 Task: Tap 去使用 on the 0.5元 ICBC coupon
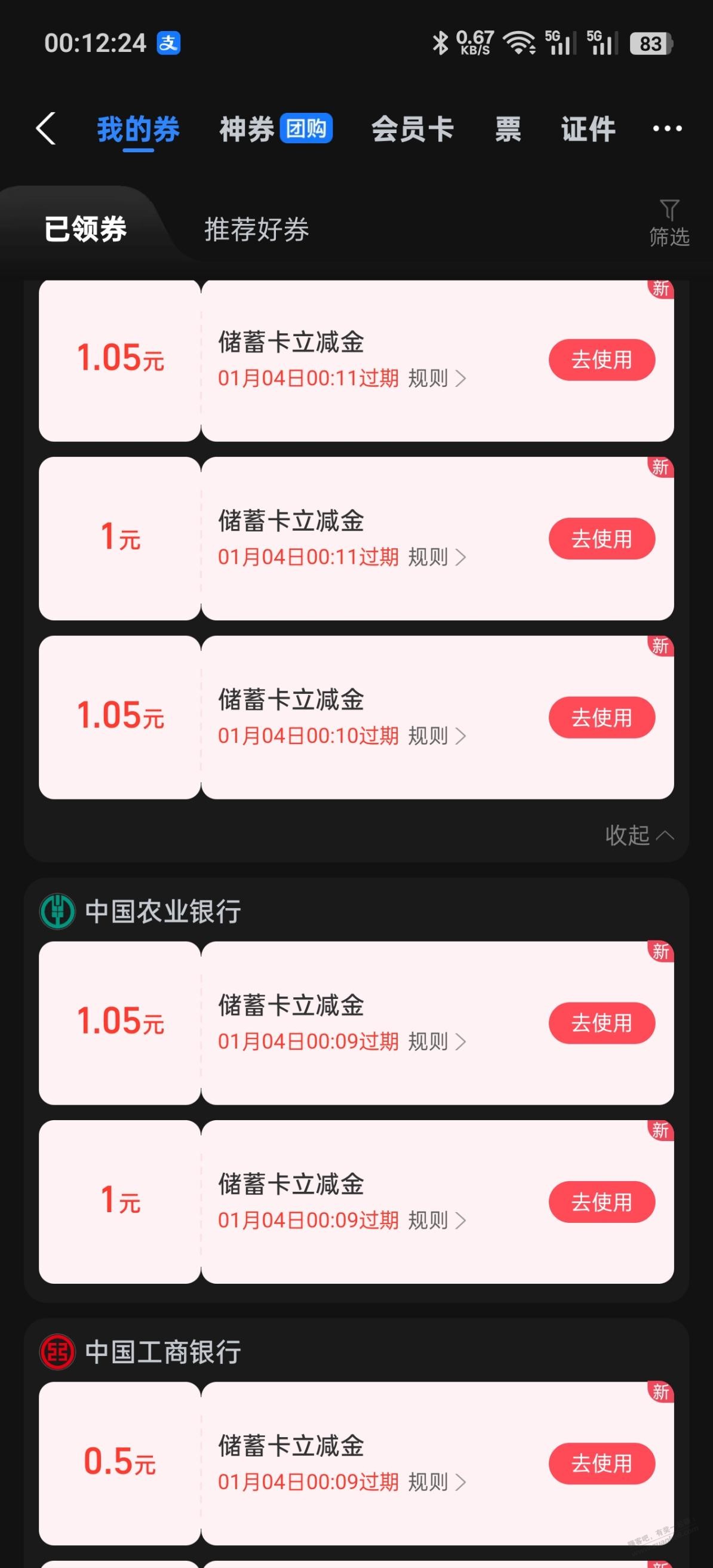[x=601, y=1465]
